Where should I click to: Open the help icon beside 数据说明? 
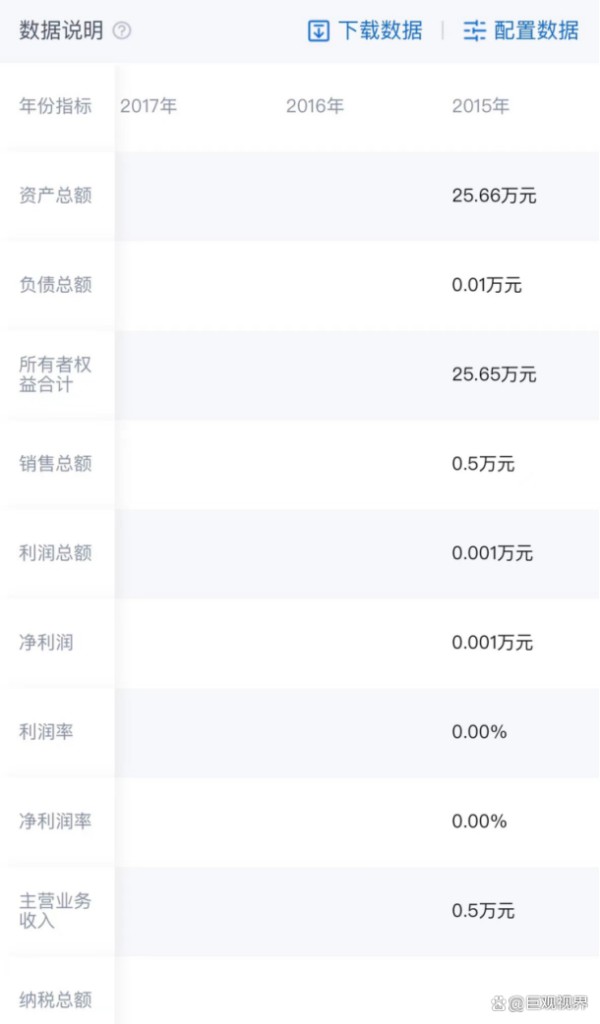(122, 31)
